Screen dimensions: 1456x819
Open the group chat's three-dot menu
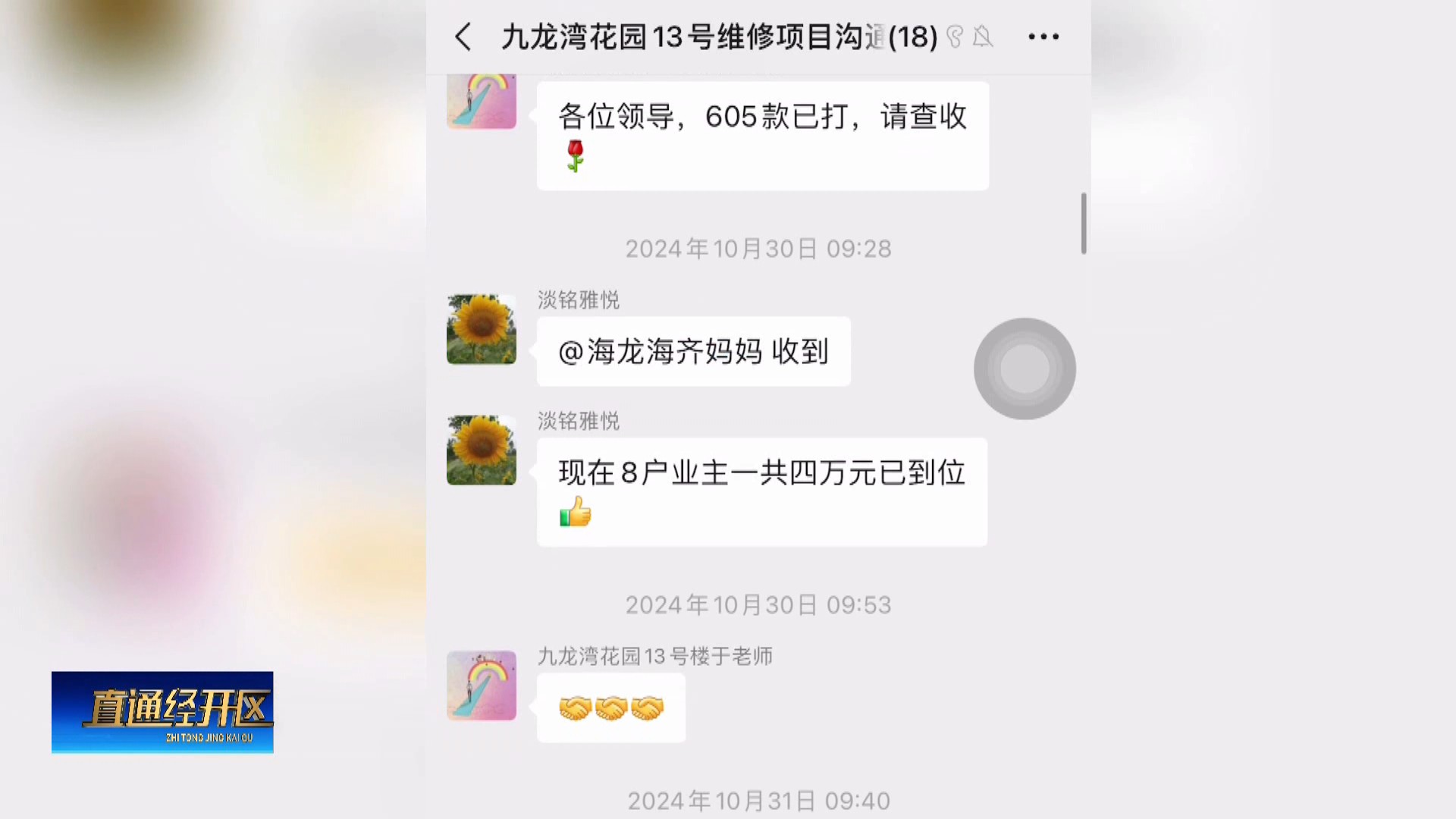coord(1043,36)
